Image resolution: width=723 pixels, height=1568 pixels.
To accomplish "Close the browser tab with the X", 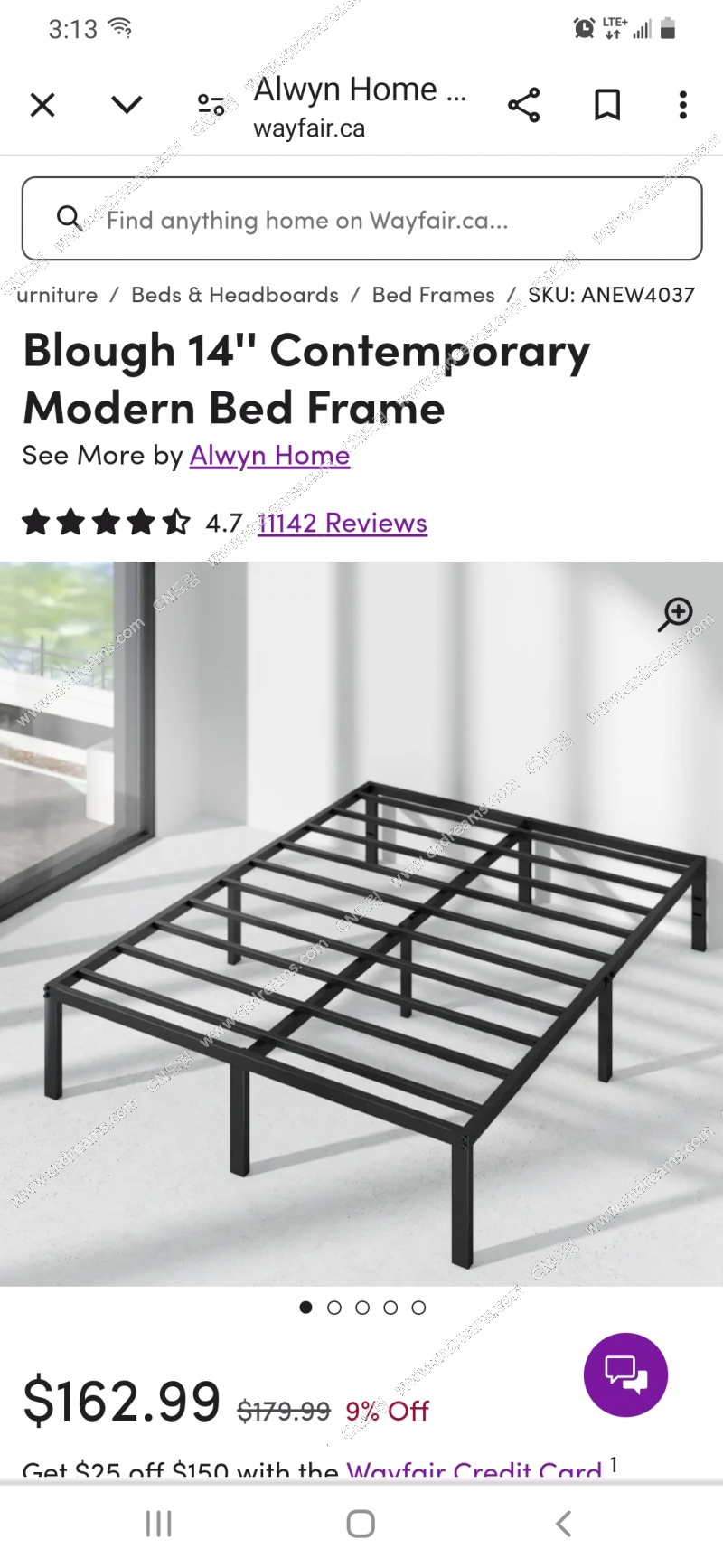I will [x=42, y=105].
